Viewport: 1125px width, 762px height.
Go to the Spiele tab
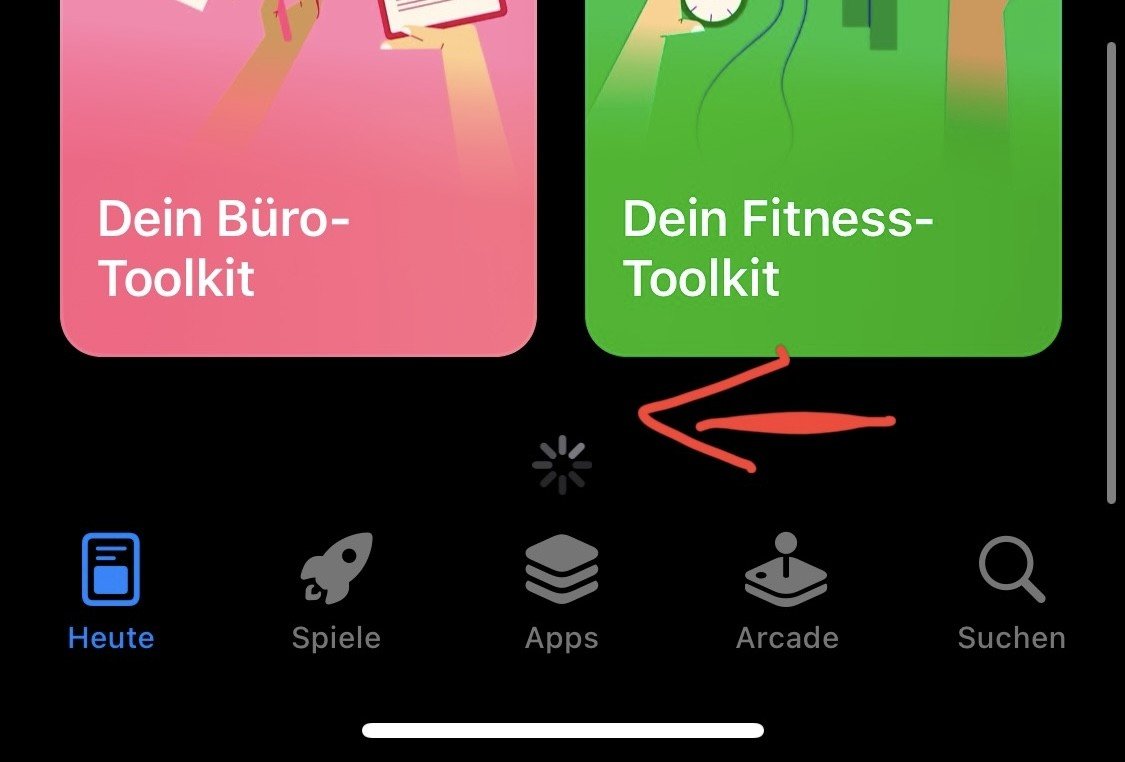[x=336, y=592]
